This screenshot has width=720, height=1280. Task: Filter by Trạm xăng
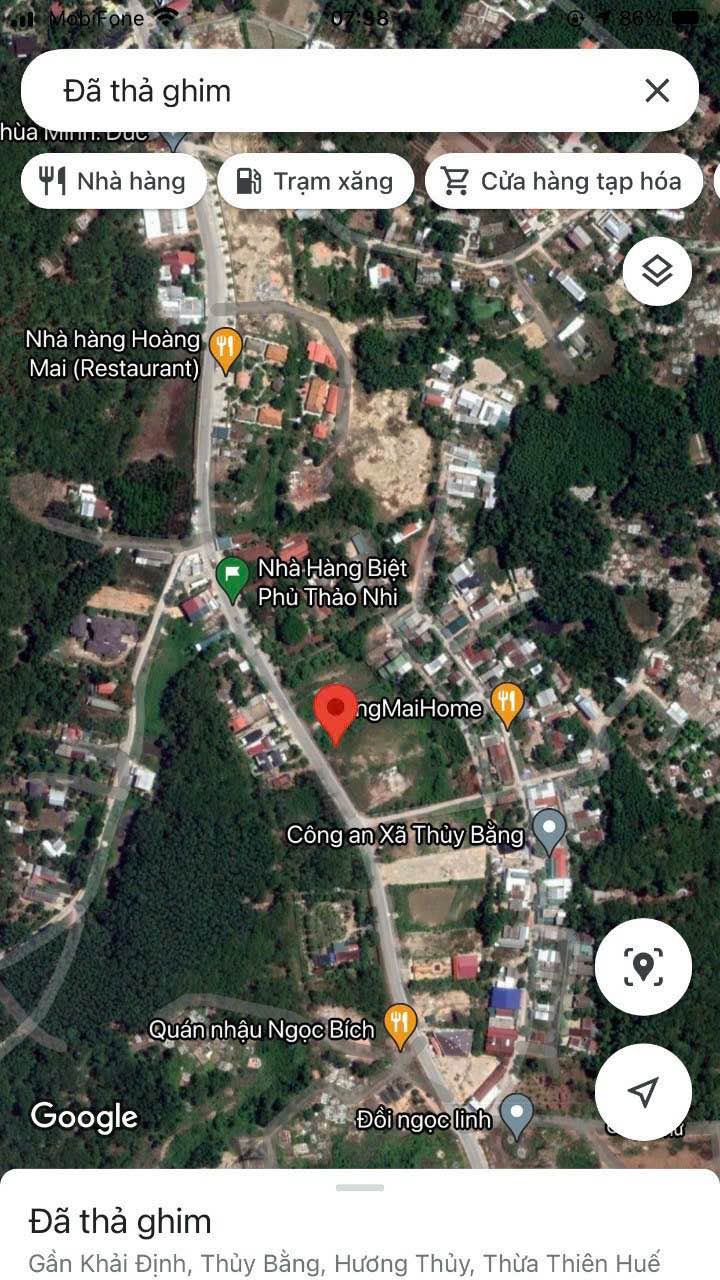pos(315,181)
